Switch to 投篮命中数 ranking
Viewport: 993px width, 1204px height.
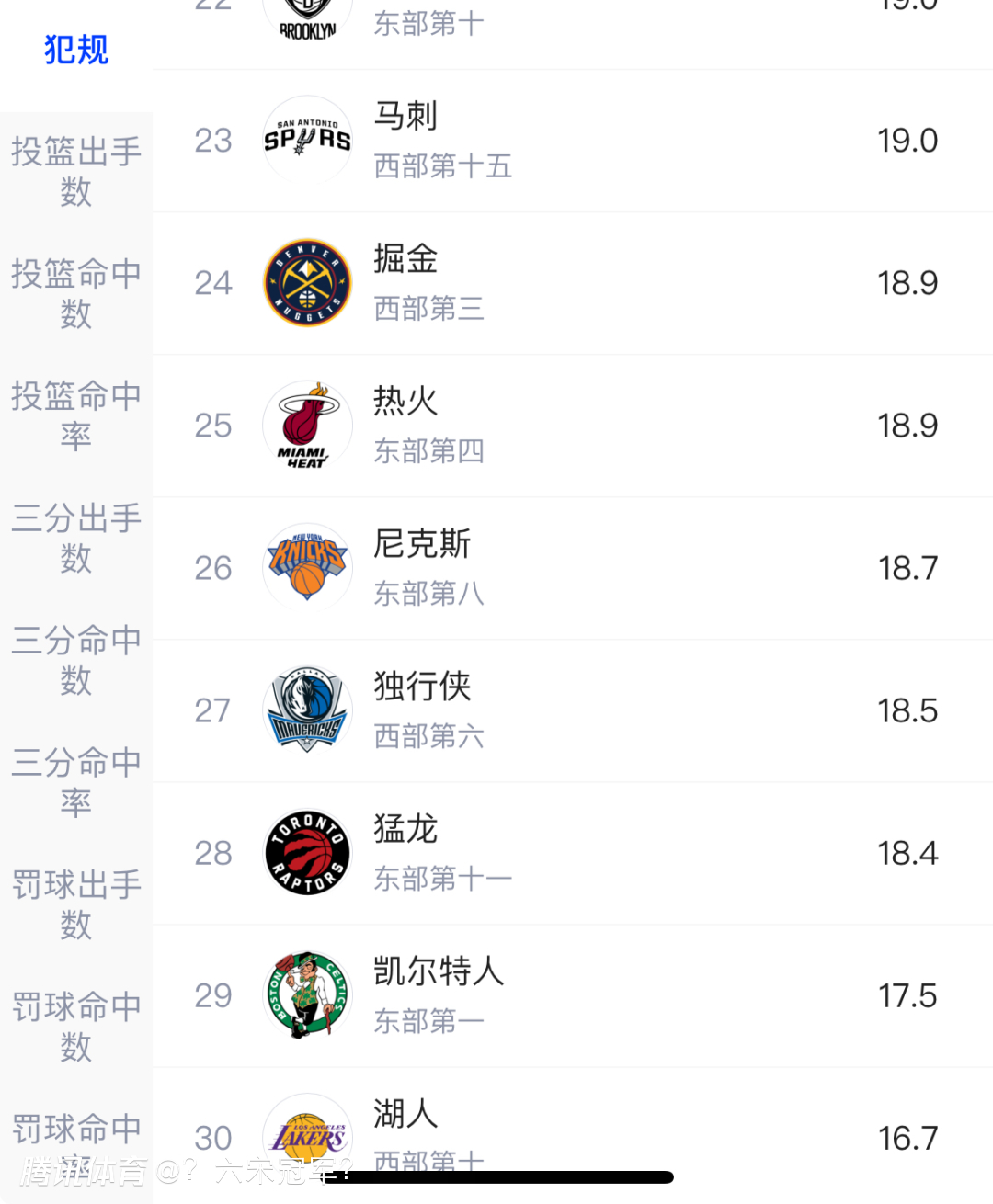click(76, 294)
